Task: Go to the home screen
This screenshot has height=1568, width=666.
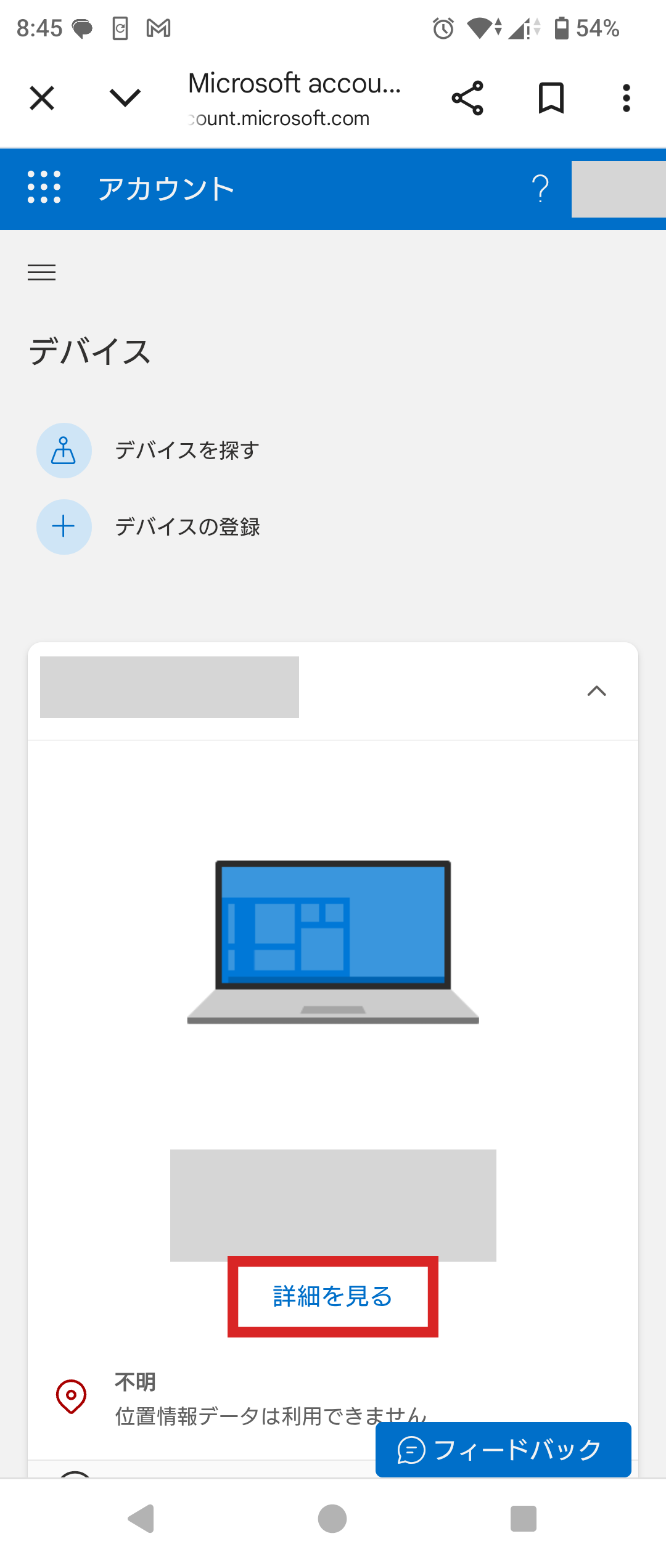Action: click(332, 1519)
